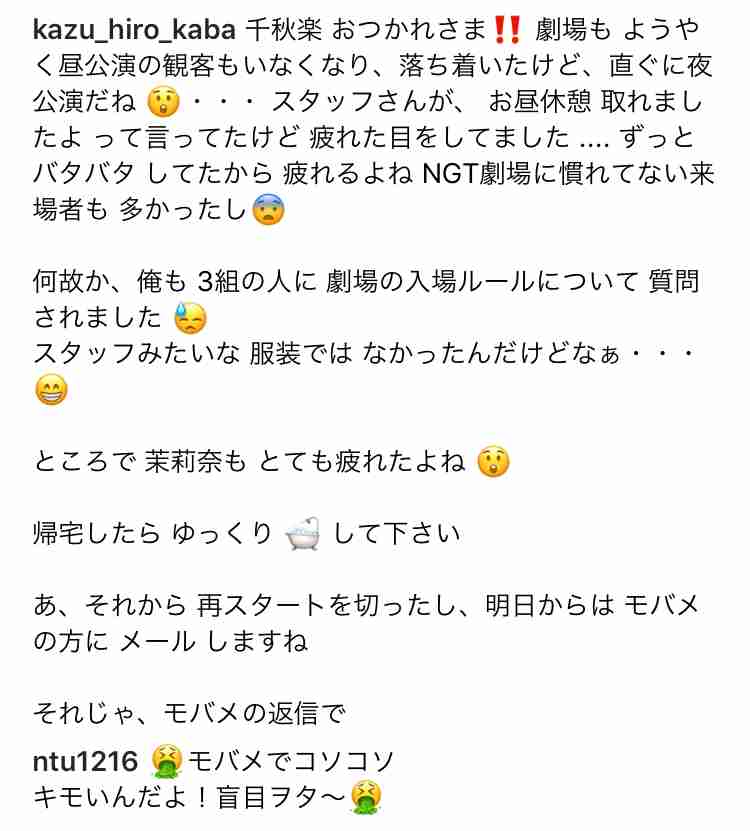Visit the ntu1216 profile
The image size is (750, 831).
[x=84, y=762]
